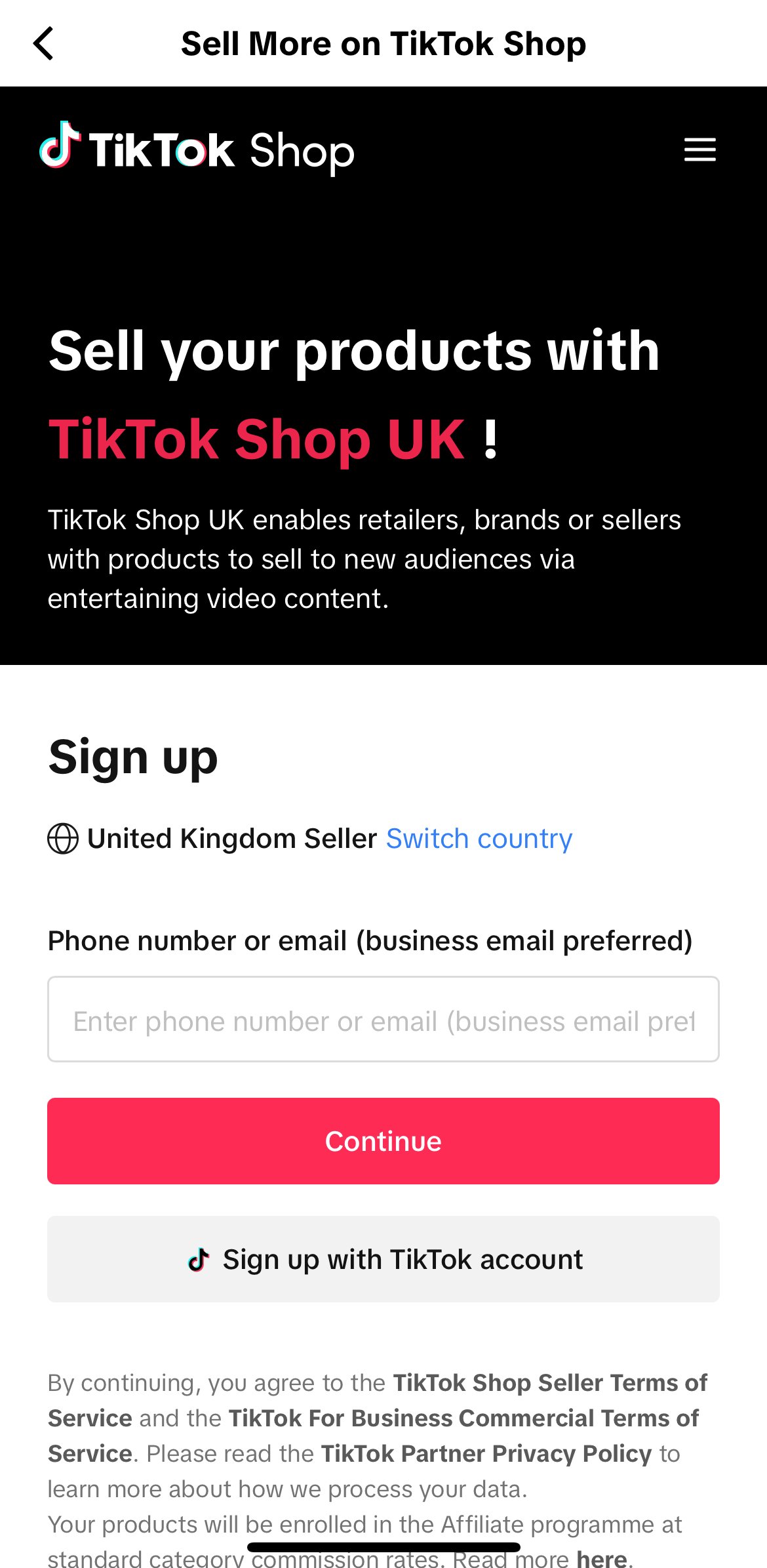Read the TikTok Partner Privacy Policy
This screenshot has width=767, height=1568.
pyautogui.click(x=486, y=1454)
